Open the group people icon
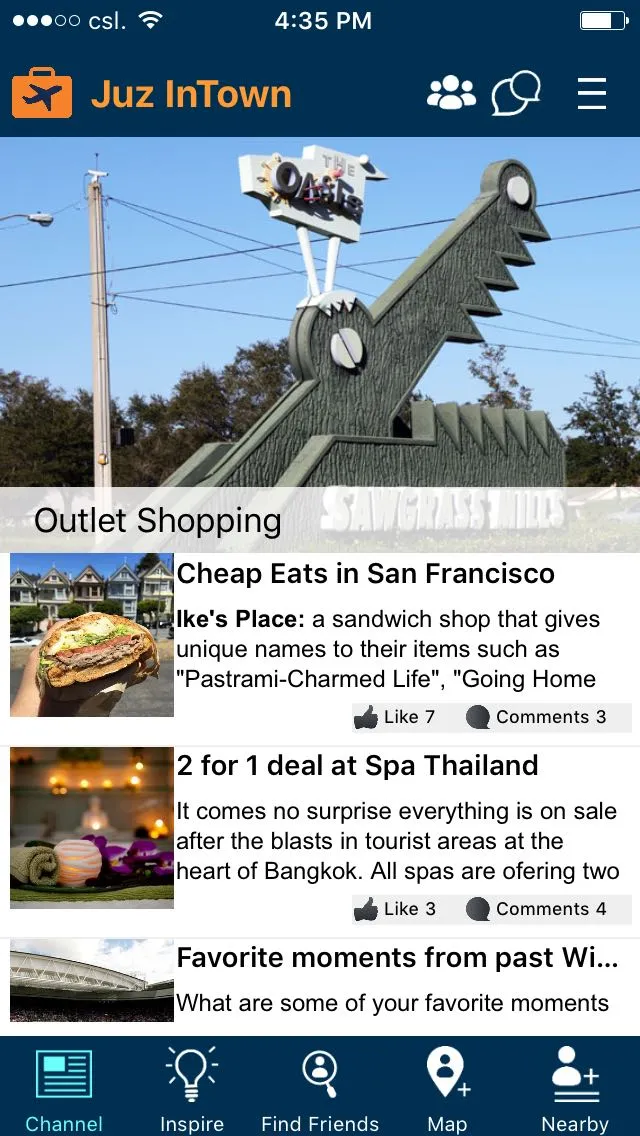 click(x=451, y=93)
